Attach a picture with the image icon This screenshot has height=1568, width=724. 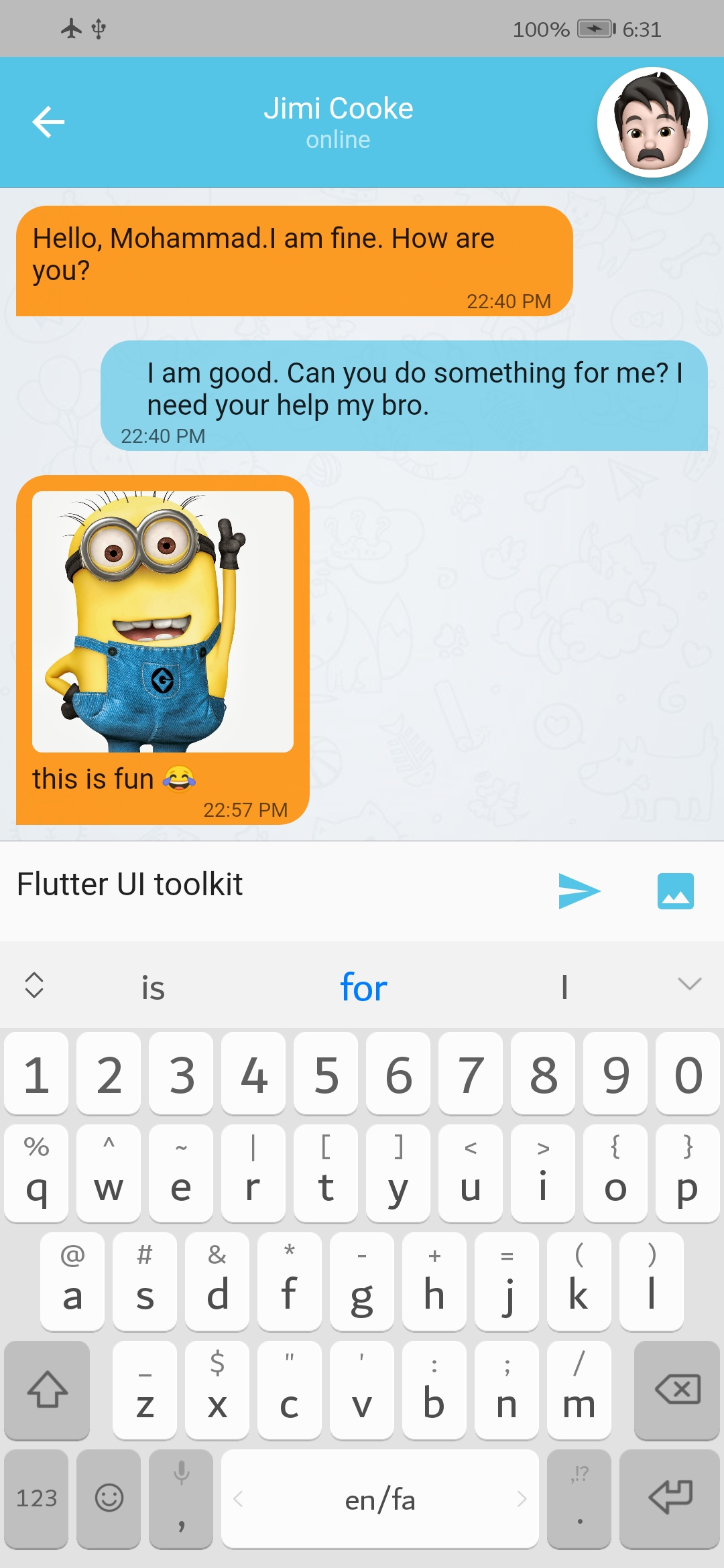(x=675, y=891)
